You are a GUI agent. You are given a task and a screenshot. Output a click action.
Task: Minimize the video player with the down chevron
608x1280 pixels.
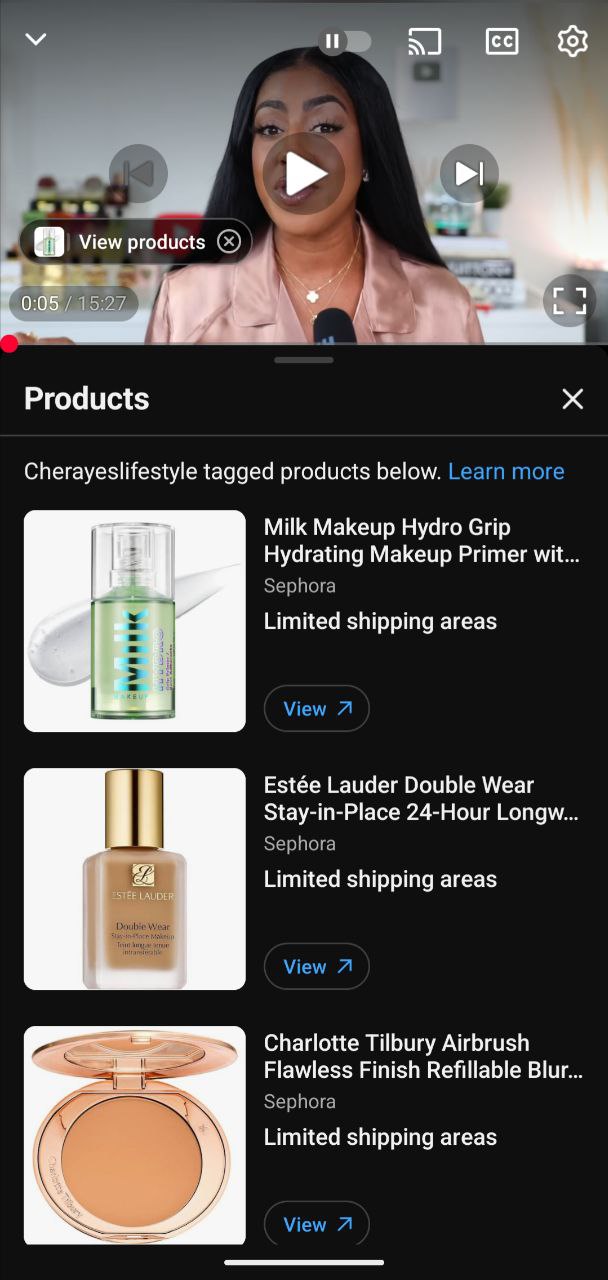pos(36,40)
